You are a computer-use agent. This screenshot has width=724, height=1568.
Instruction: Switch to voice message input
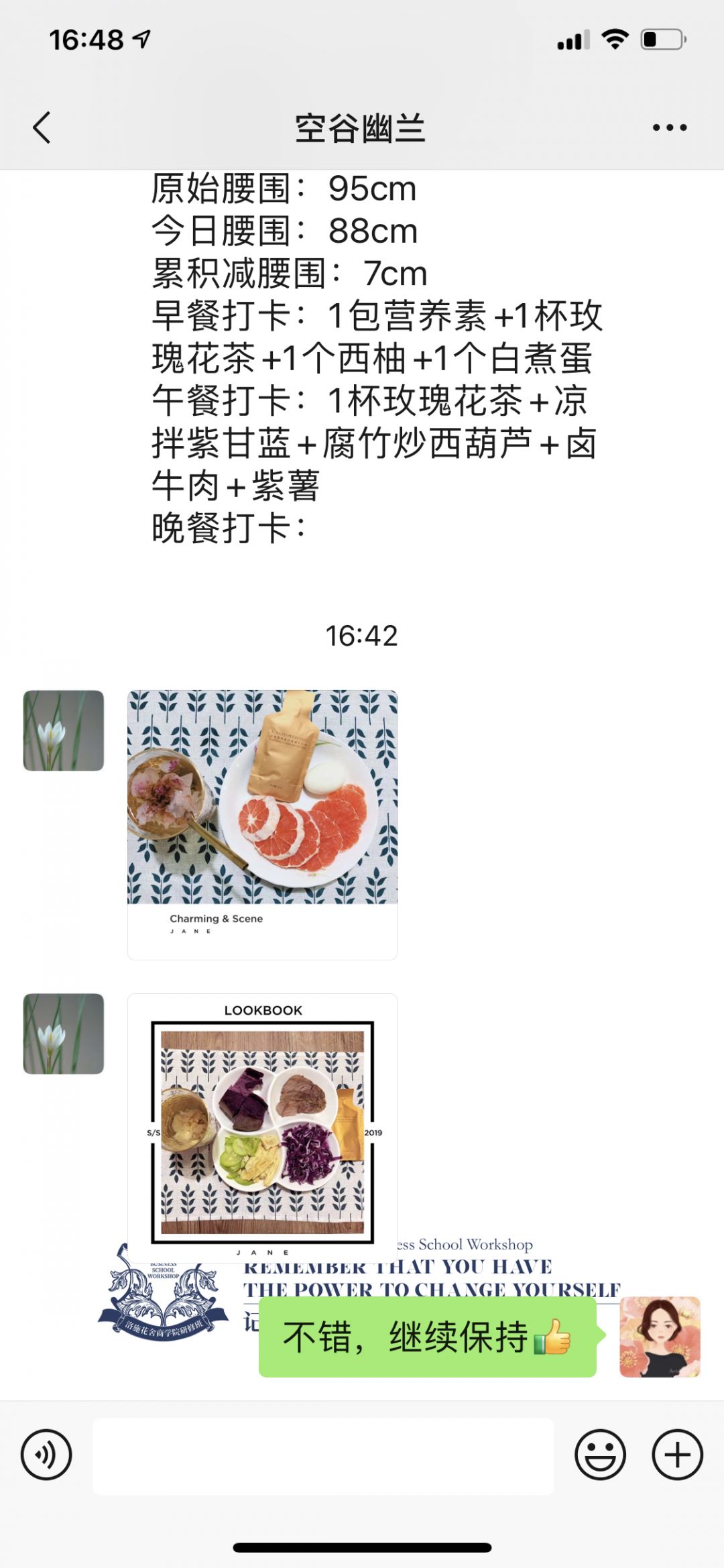pyautogui.click(x=46, y=1455)
